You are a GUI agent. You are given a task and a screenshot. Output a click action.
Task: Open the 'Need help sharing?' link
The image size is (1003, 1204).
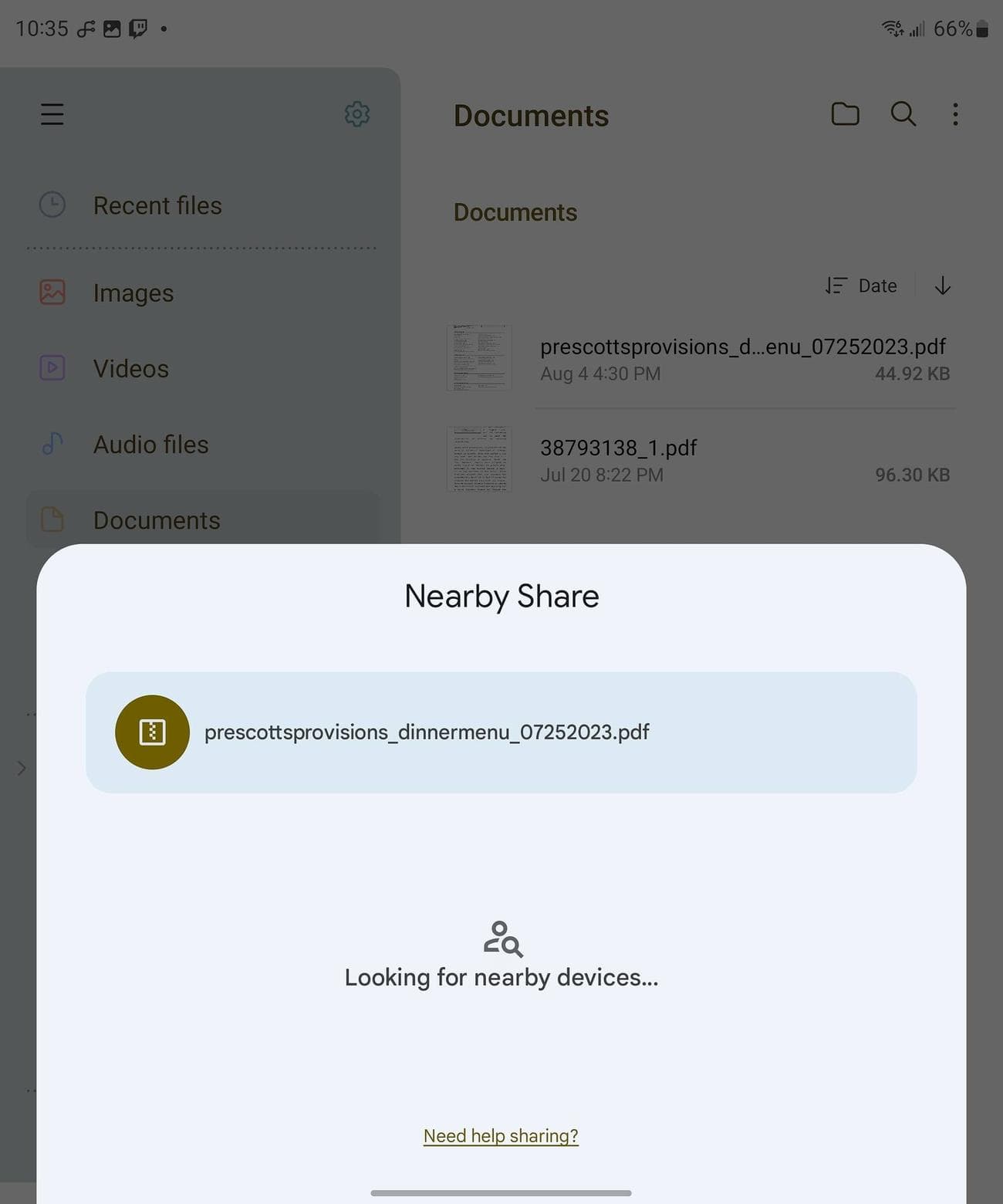(x=501, y=1135)
